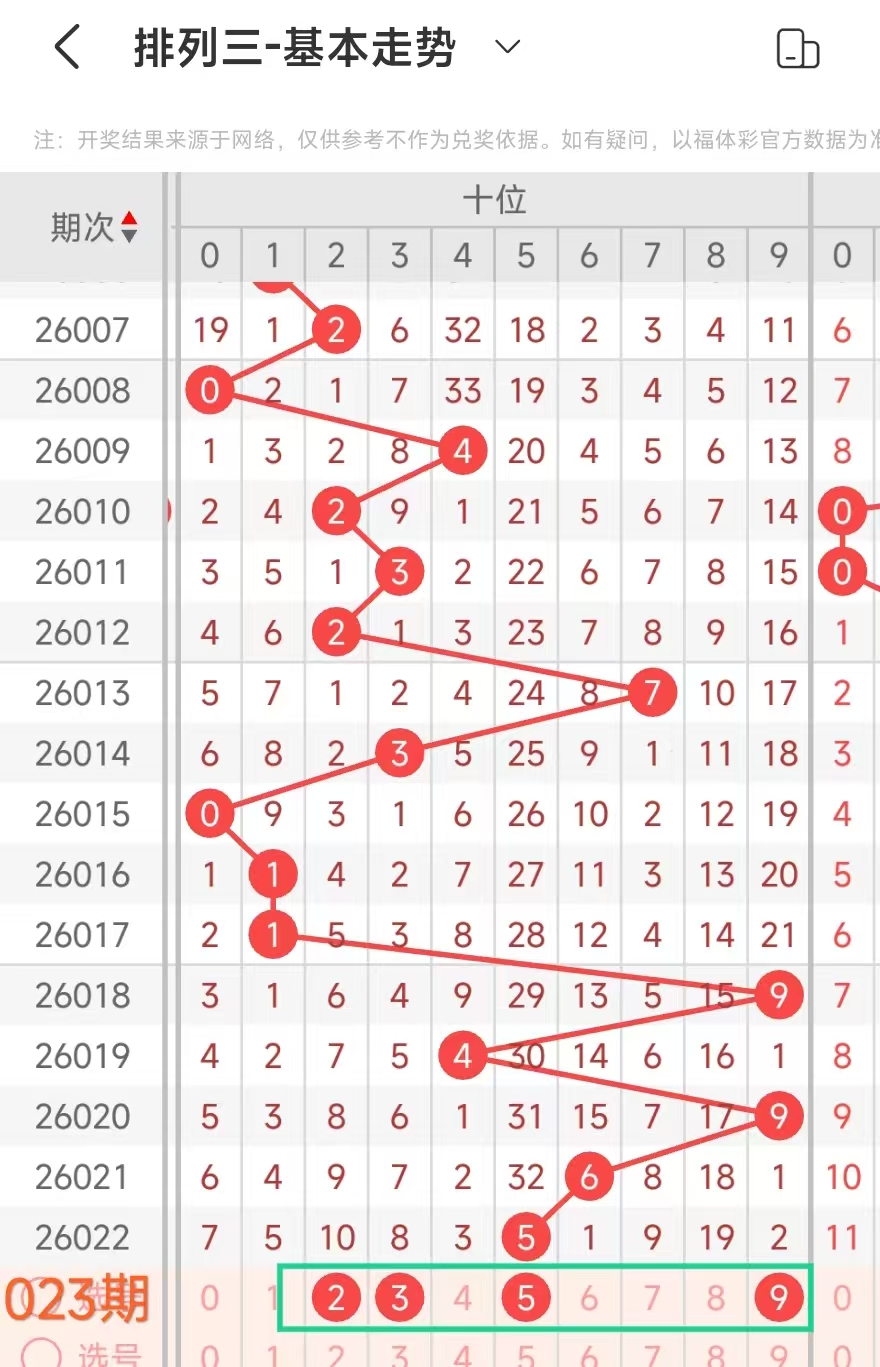The width and height of the screenshot is (880, 1367).
Task: Deselect number 9 in the 023期 selection row
Action: point(779,1298)
